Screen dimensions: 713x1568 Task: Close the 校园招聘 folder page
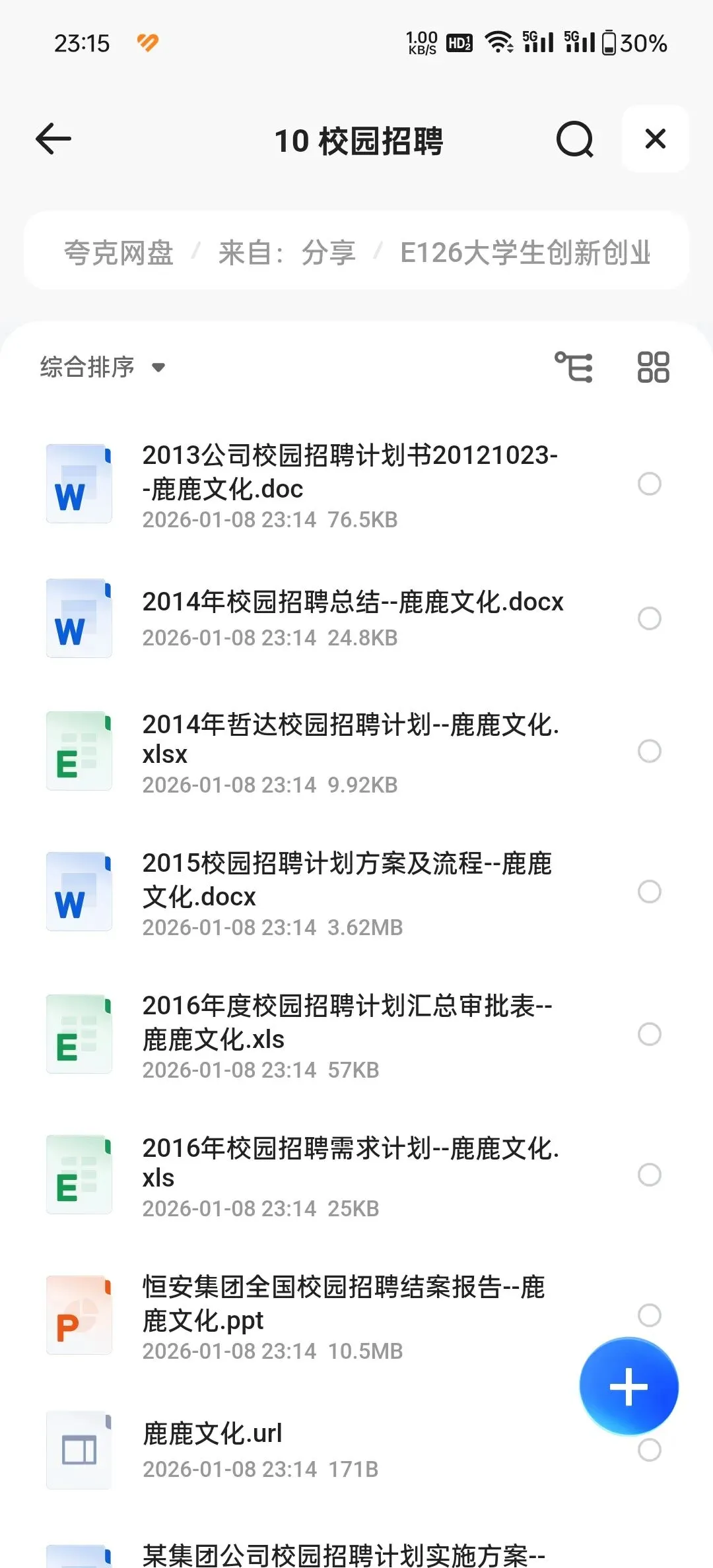pyautogui.click(x=655, y=139)
